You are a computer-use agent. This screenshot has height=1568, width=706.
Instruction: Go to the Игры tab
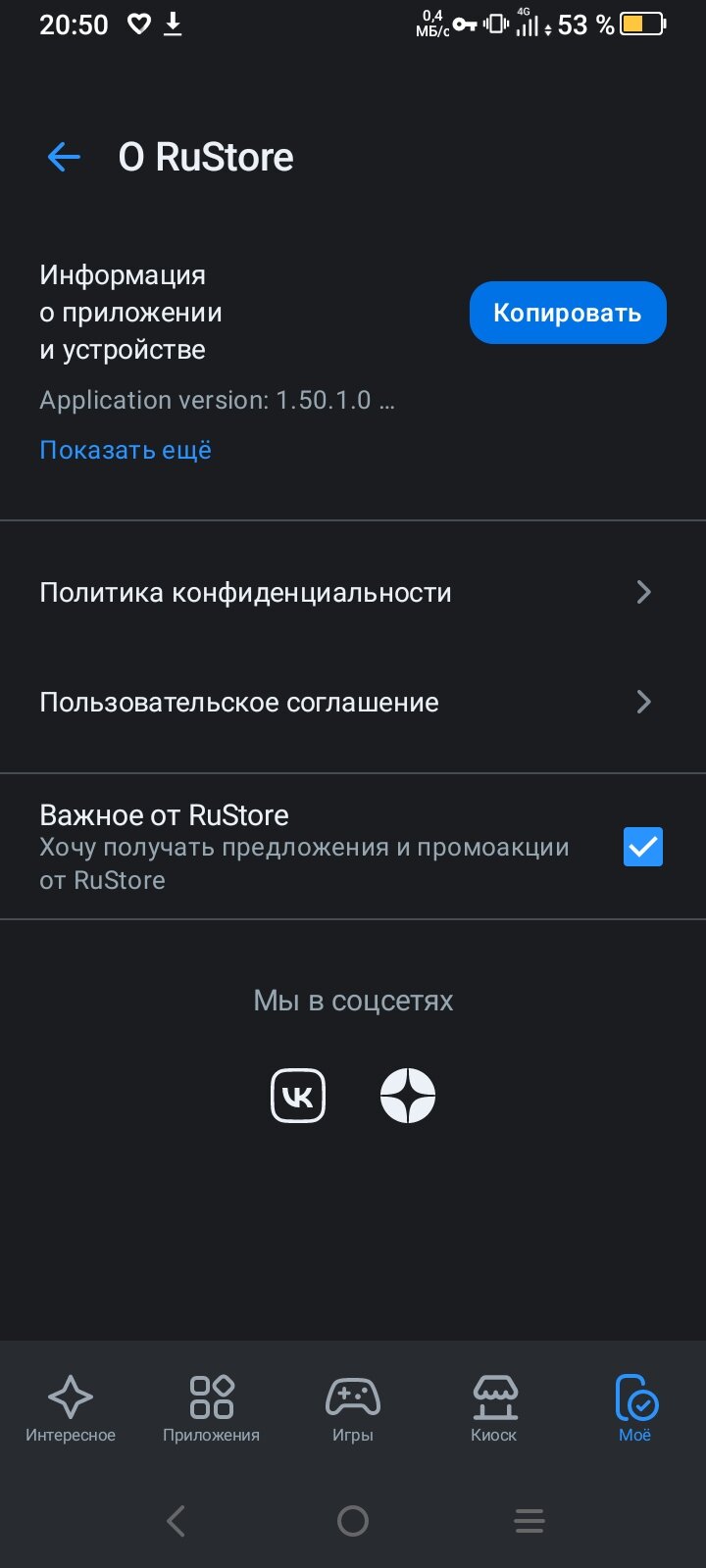click(x=353, y=1409)
